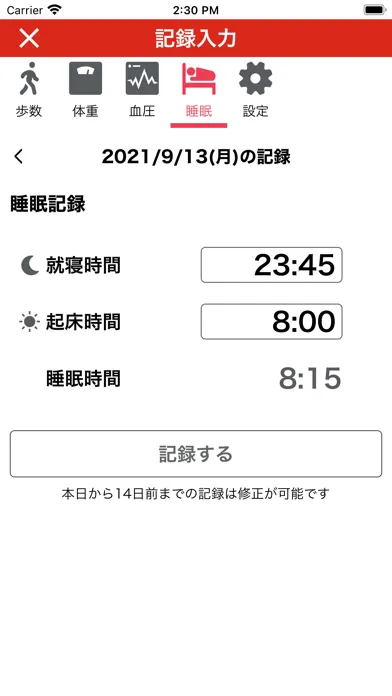The image size is (392, 696).
Task: Go to the previous day's record
Action: [x=19, y=157]
